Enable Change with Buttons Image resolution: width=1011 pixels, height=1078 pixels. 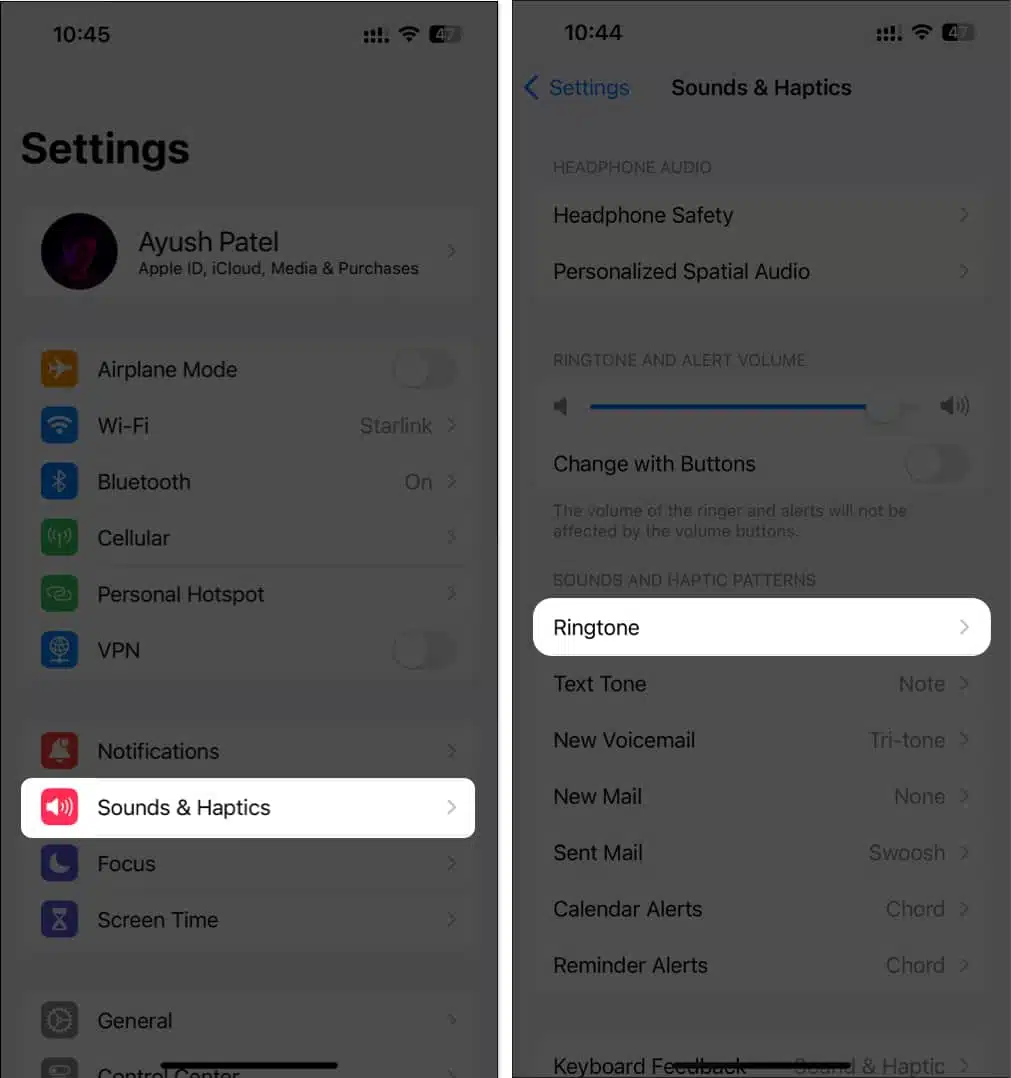[936, 464]
